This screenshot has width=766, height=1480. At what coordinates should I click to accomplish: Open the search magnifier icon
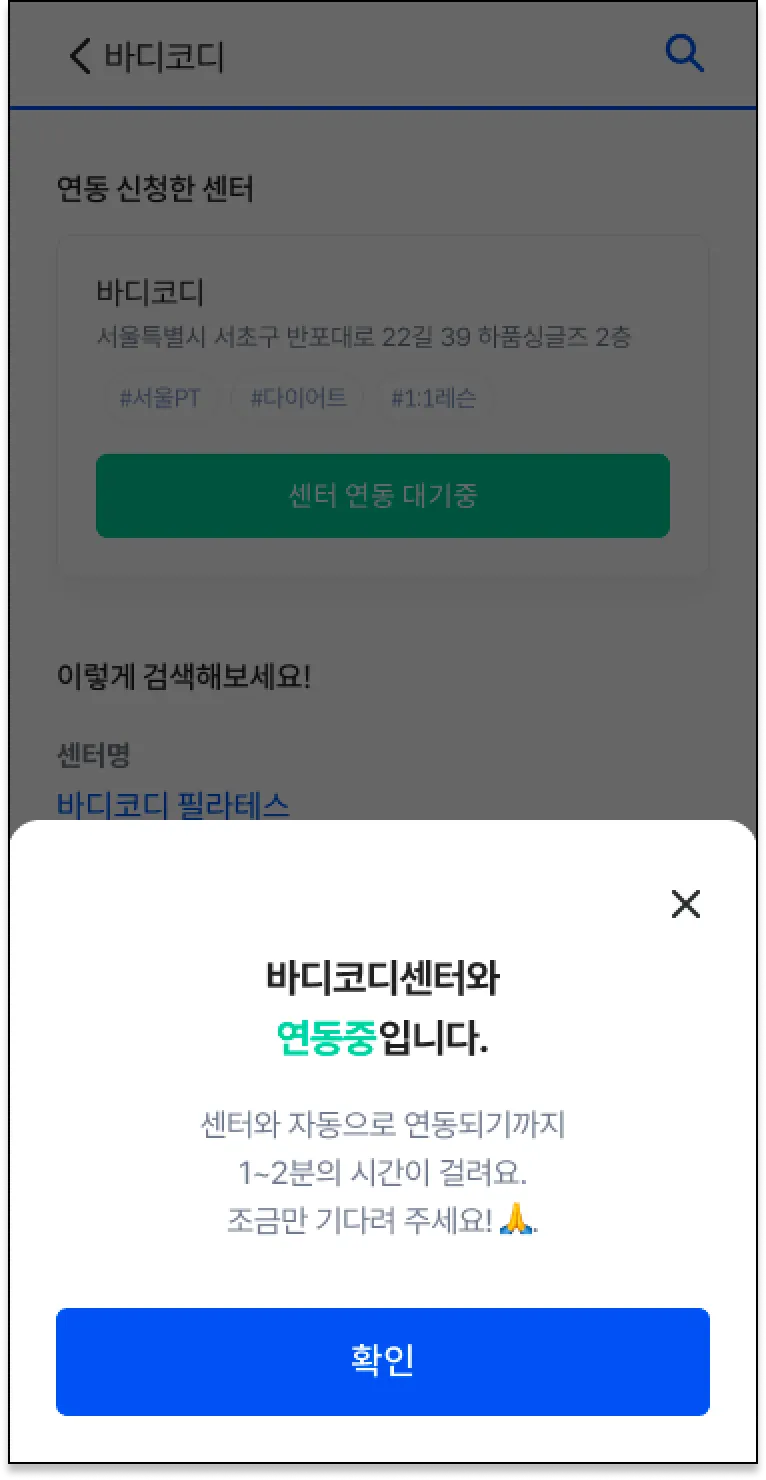click(x=684, y=55)
